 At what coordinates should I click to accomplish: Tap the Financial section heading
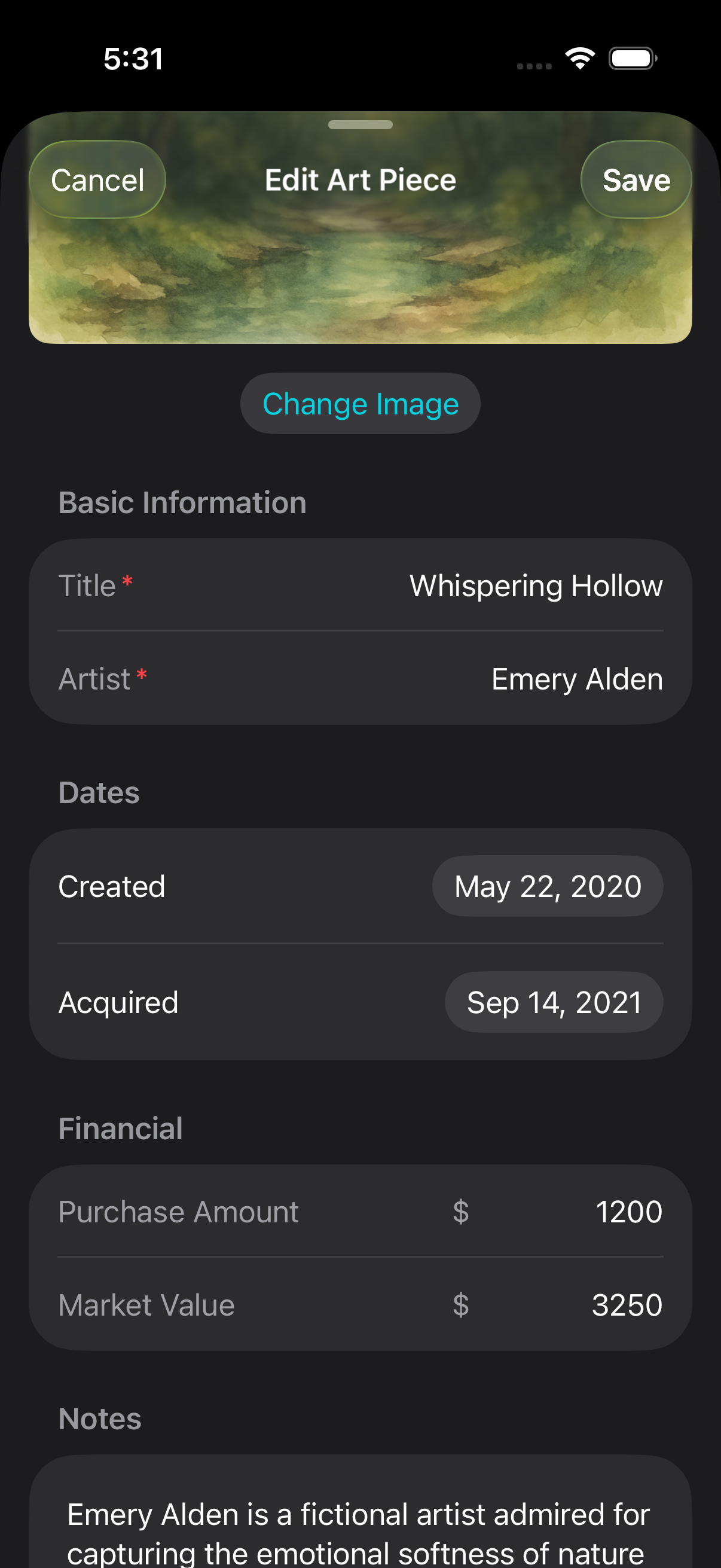121,1127
